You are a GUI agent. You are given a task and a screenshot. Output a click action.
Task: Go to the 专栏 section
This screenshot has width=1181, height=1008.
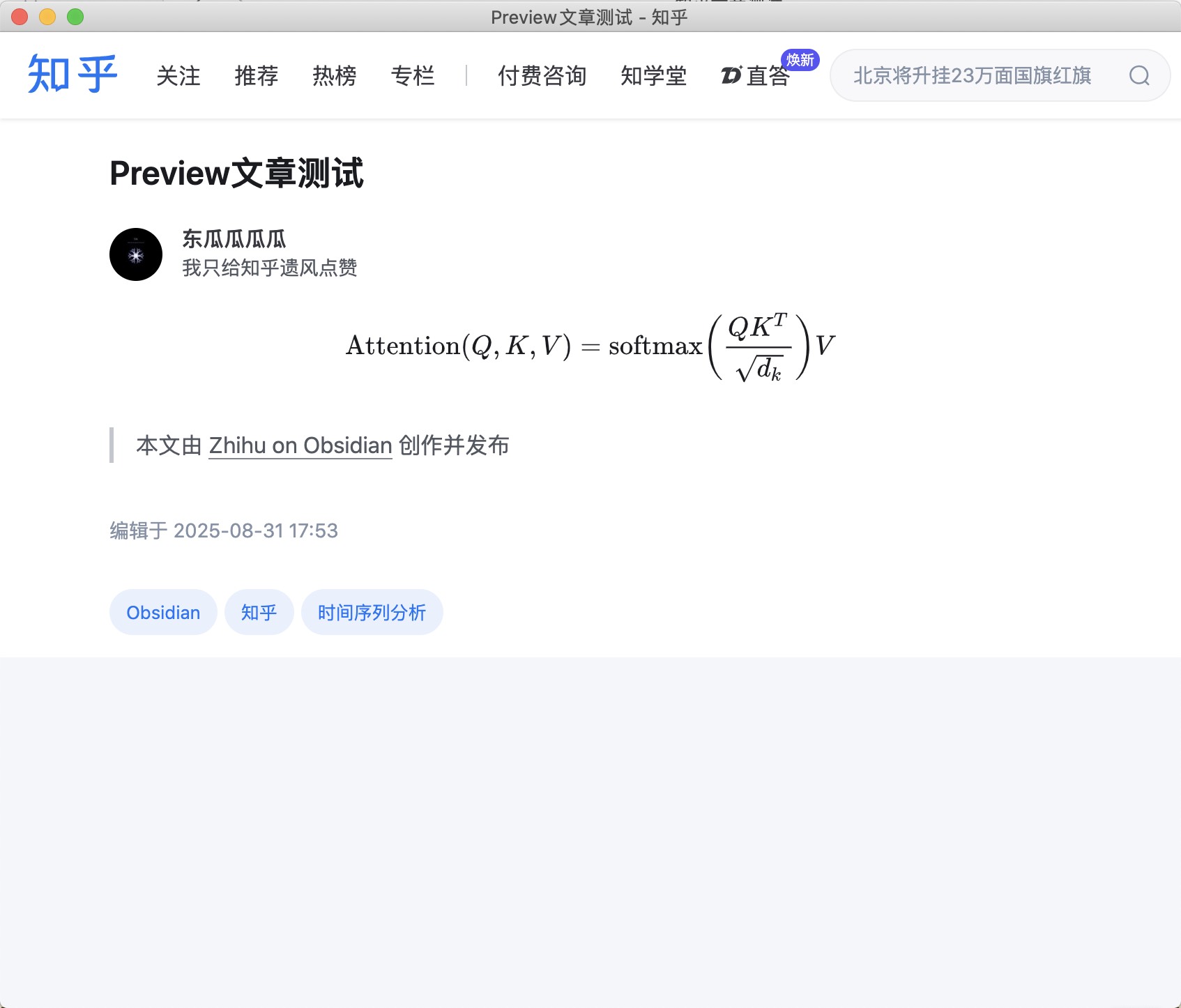(x=413, y=75)
